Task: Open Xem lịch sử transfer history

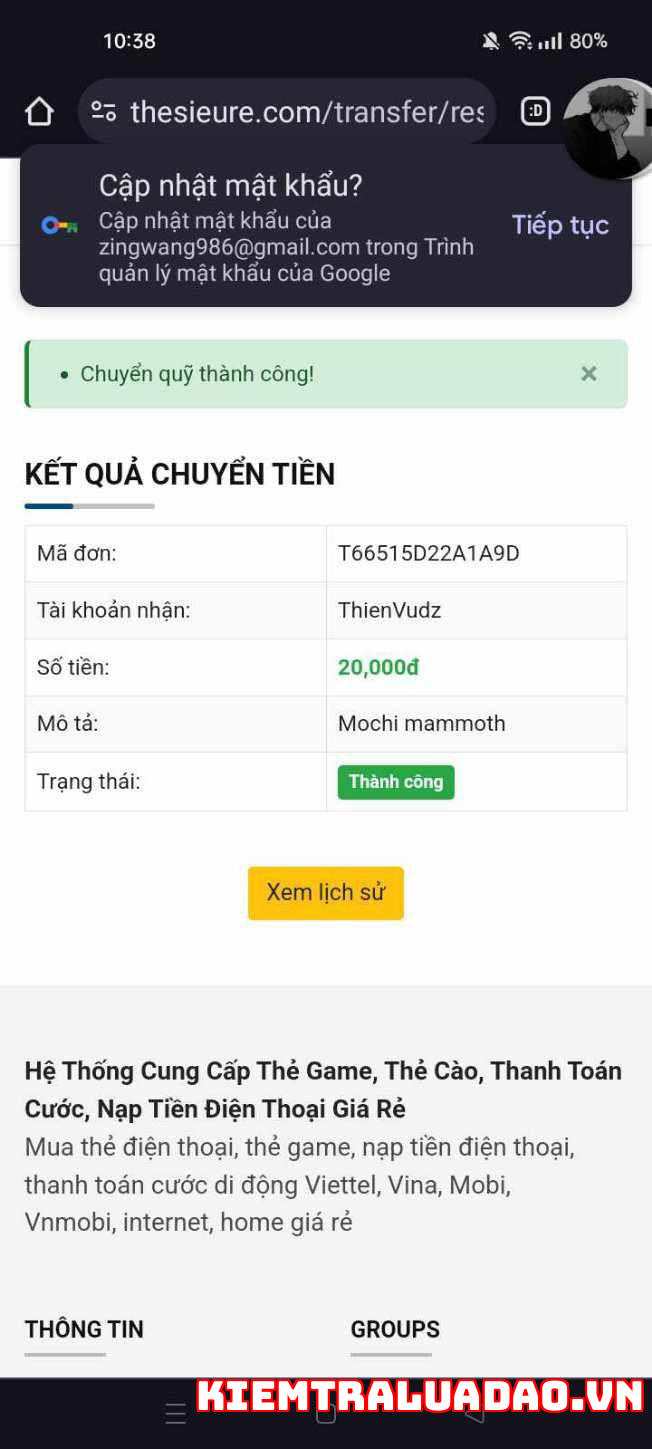Action: coord(326,893)
